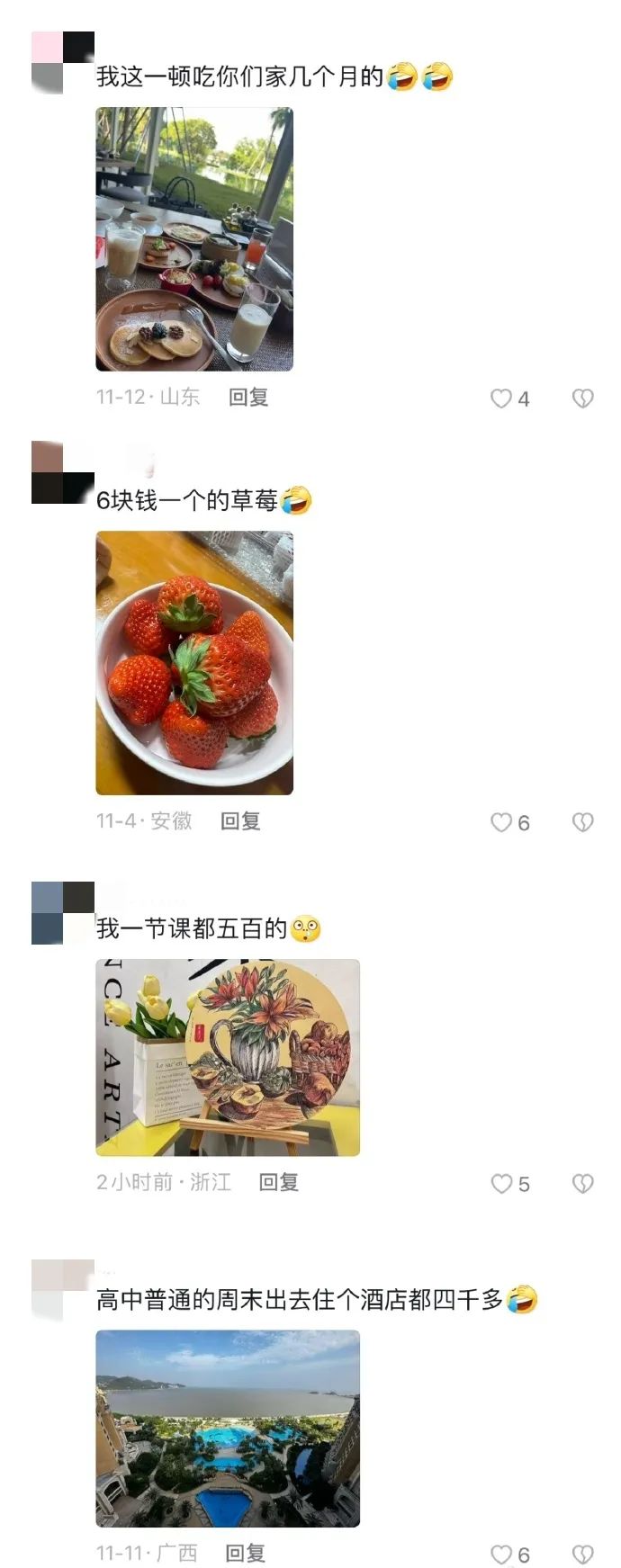View the flower painting photo
The width and height of the screenshot is (621, 1568).
[228, 1057]
